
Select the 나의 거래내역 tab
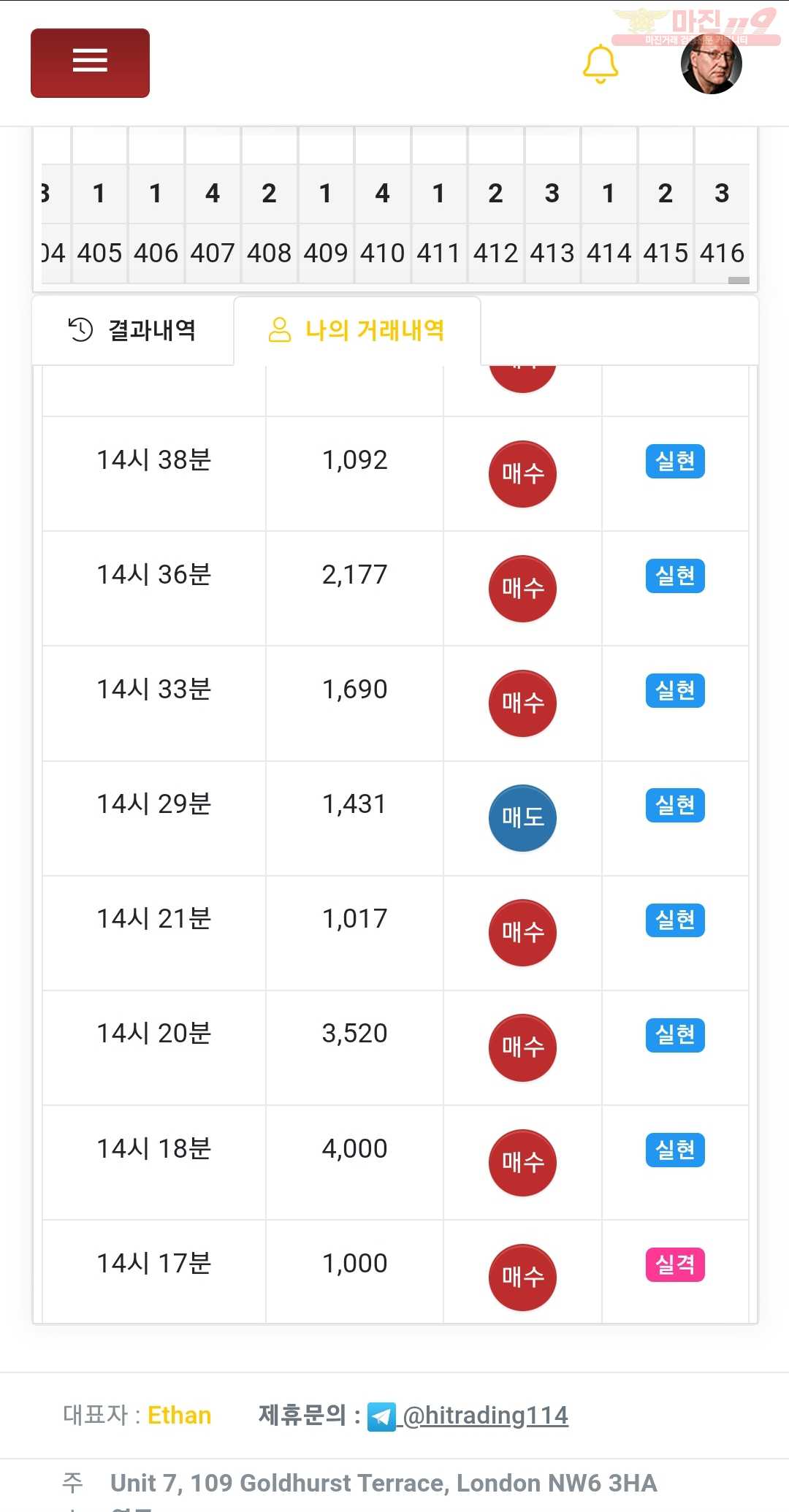[357, 330]
